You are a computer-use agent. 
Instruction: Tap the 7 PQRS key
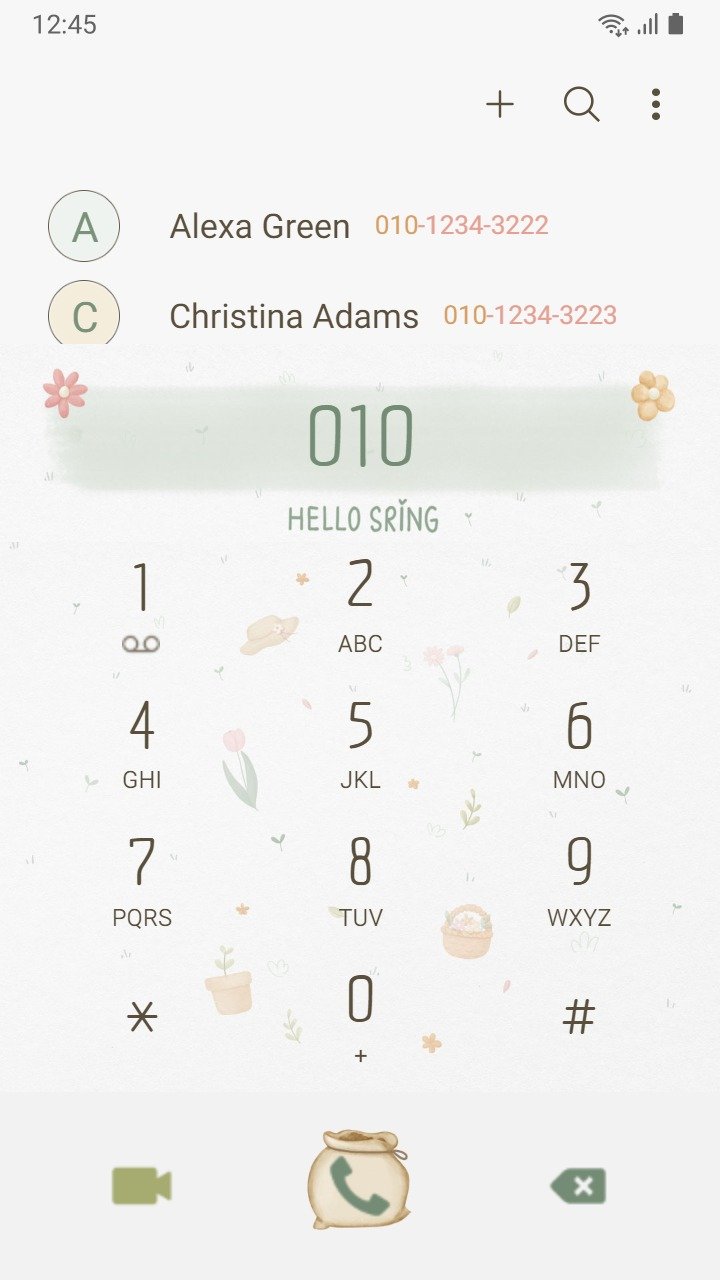coord(141,881)
